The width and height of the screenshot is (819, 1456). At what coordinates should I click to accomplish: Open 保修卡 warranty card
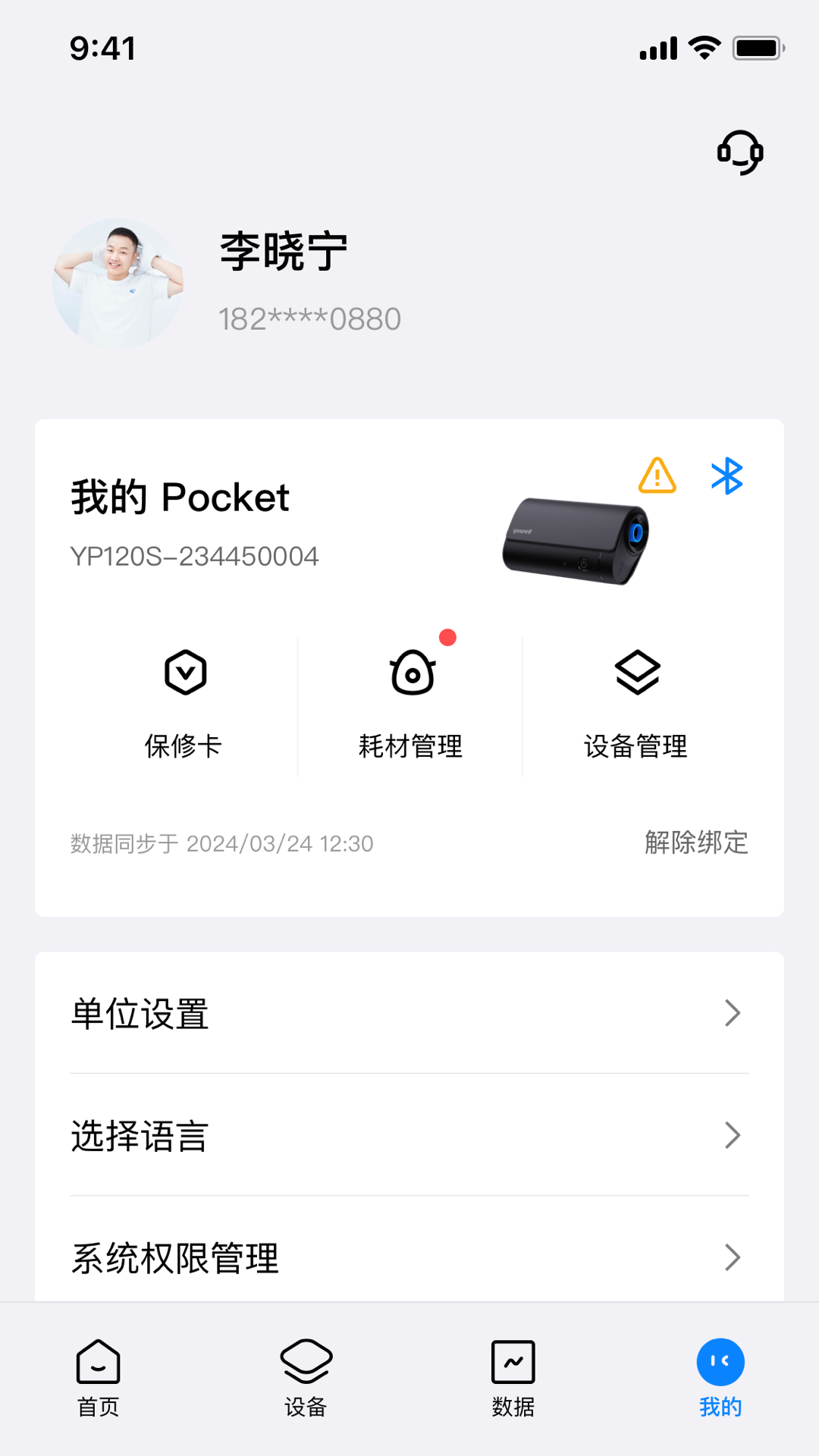(x=184, y=703)
